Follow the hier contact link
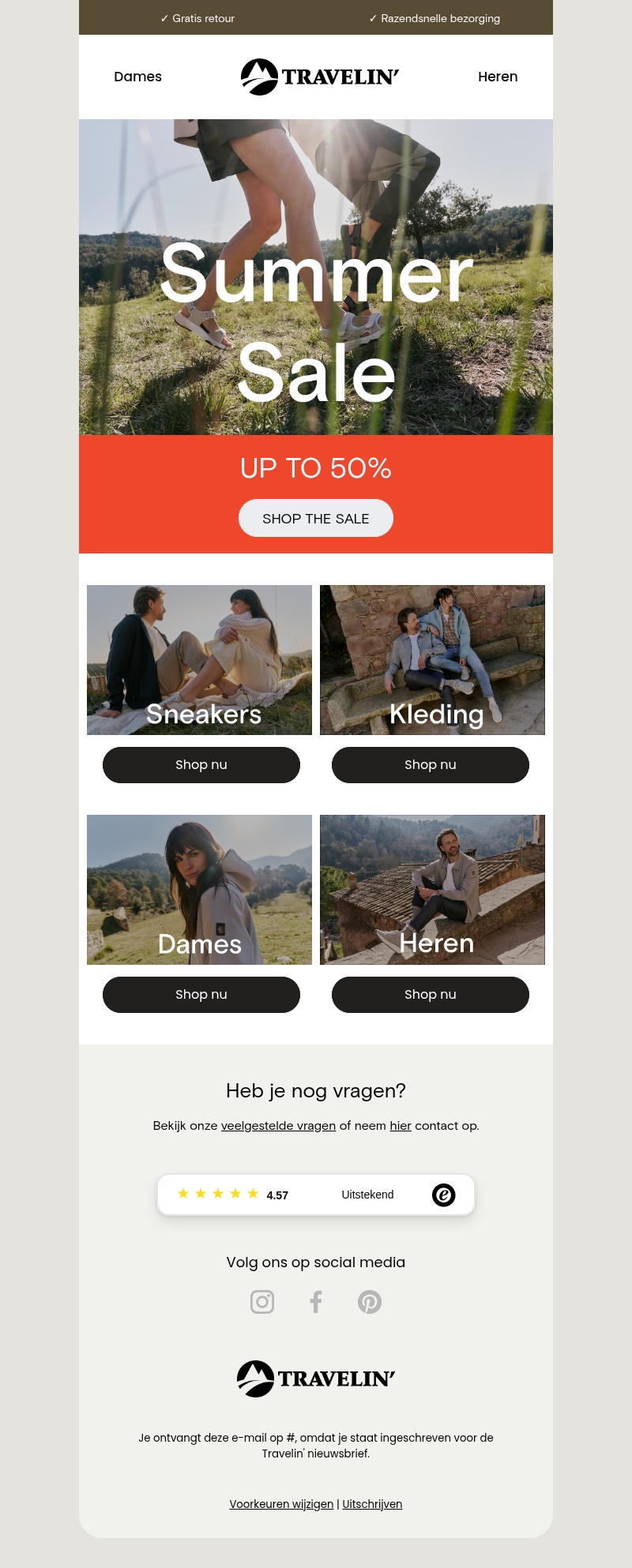The width and height of the screenshot is (632, 1568). pos(401,1126)
